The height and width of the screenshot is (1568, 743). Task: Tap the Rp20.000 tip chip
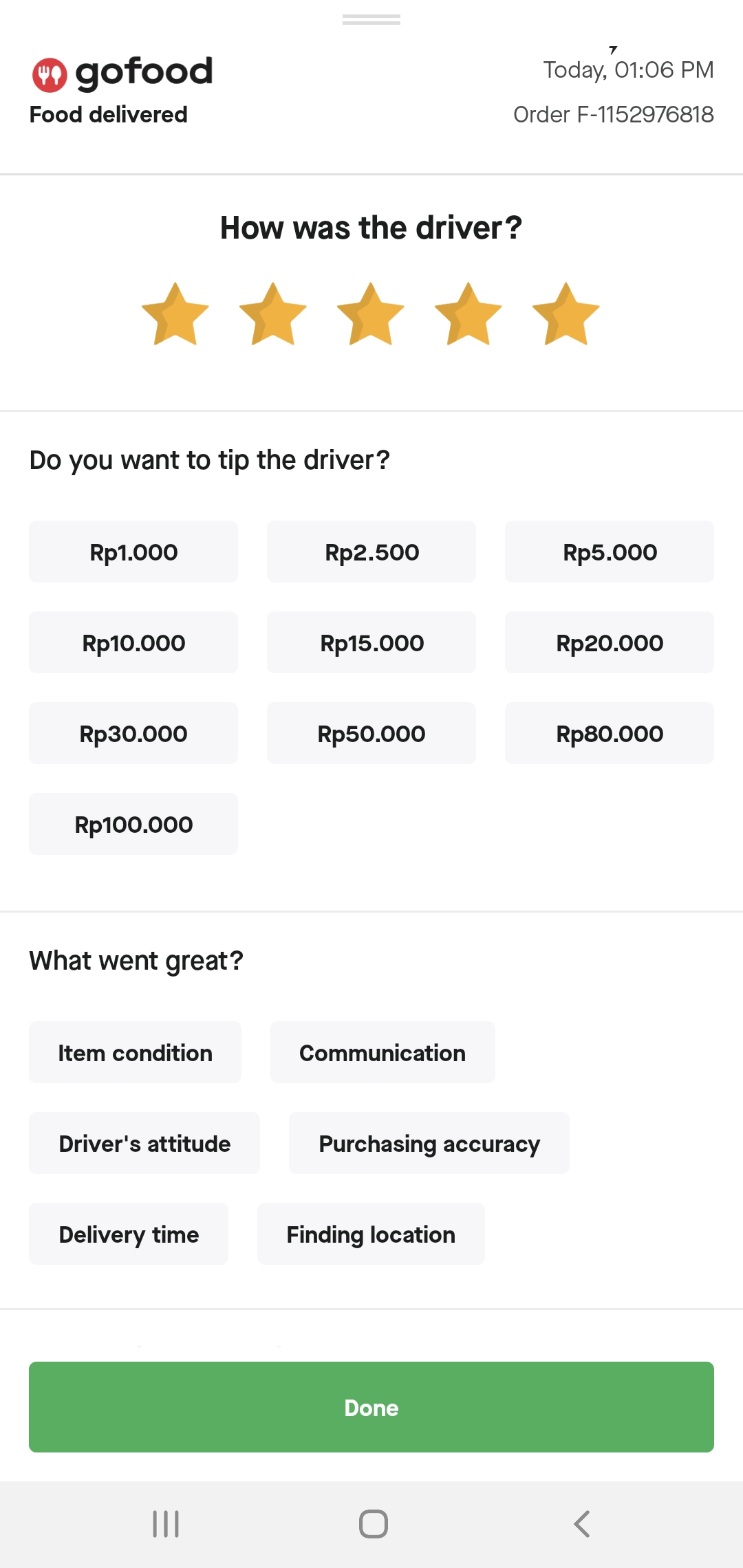[x=610, y=643]
